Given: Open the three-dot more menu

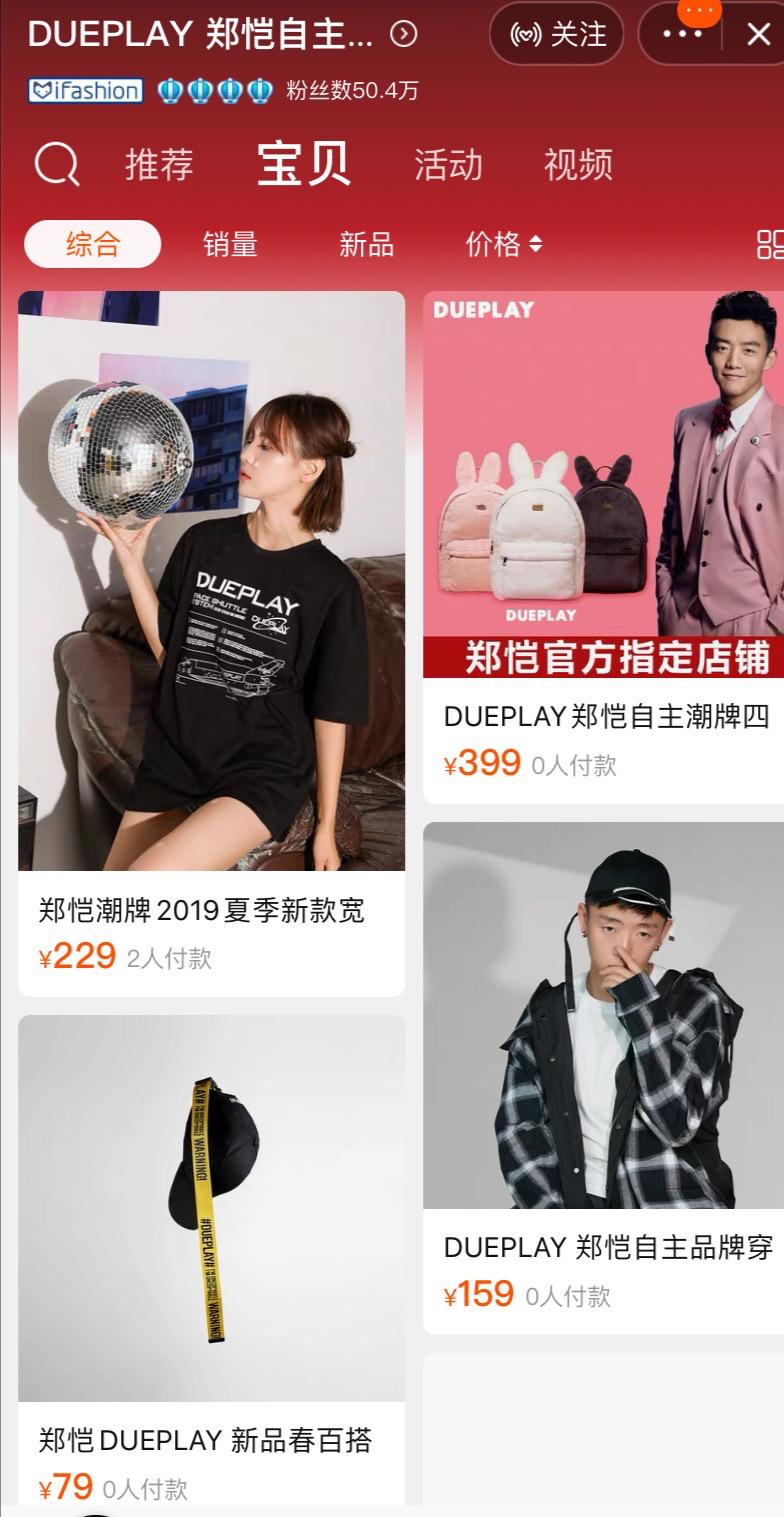Looking at the screenshot, I should (x=683, y=34).
